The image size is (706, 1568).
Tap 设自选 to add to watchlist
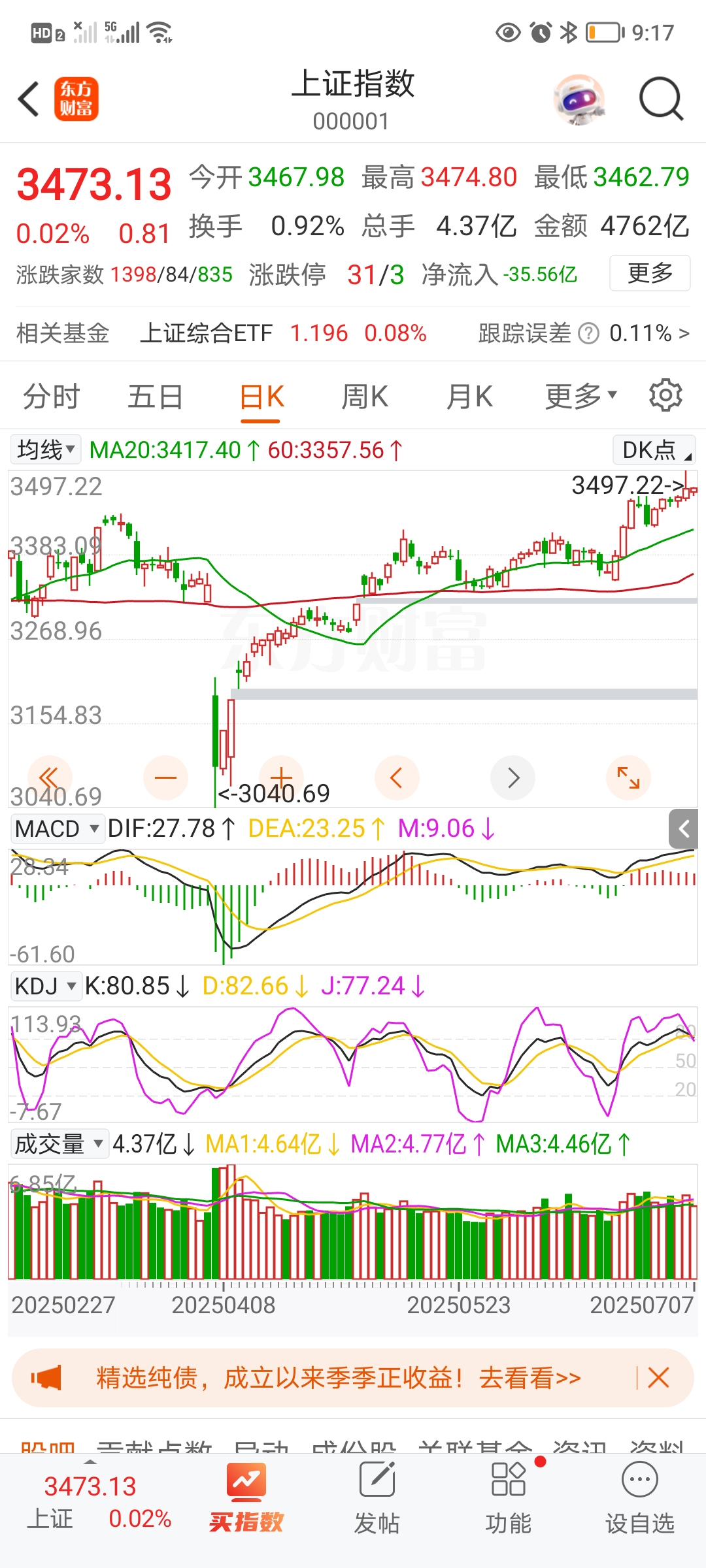(x=639, y=1499)
